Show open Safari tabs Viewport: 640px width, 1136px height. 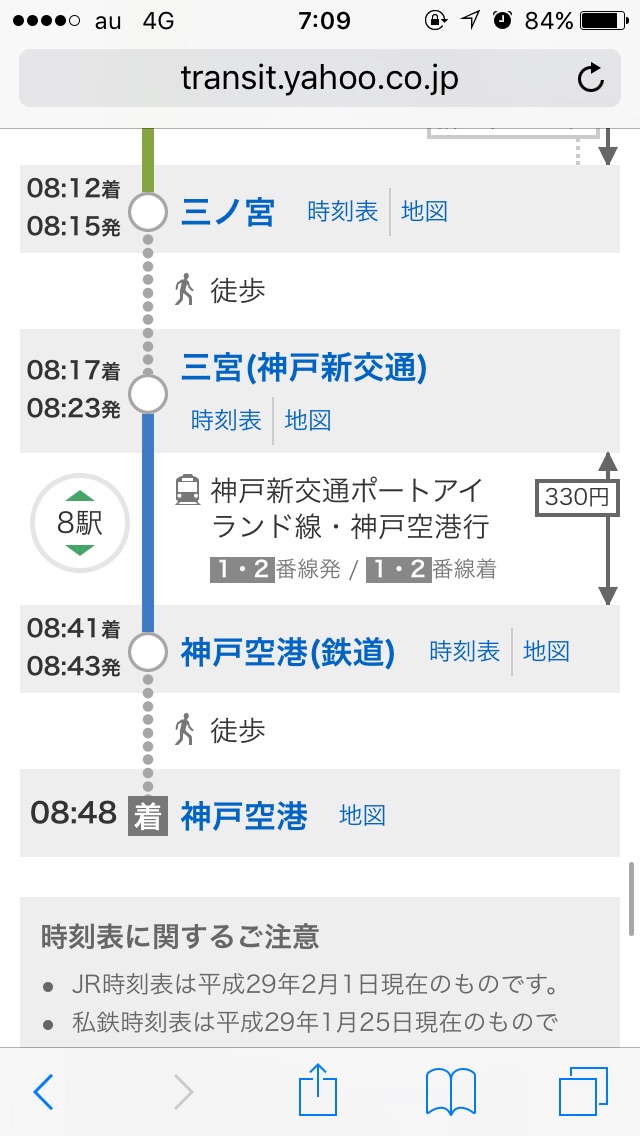583,1092
